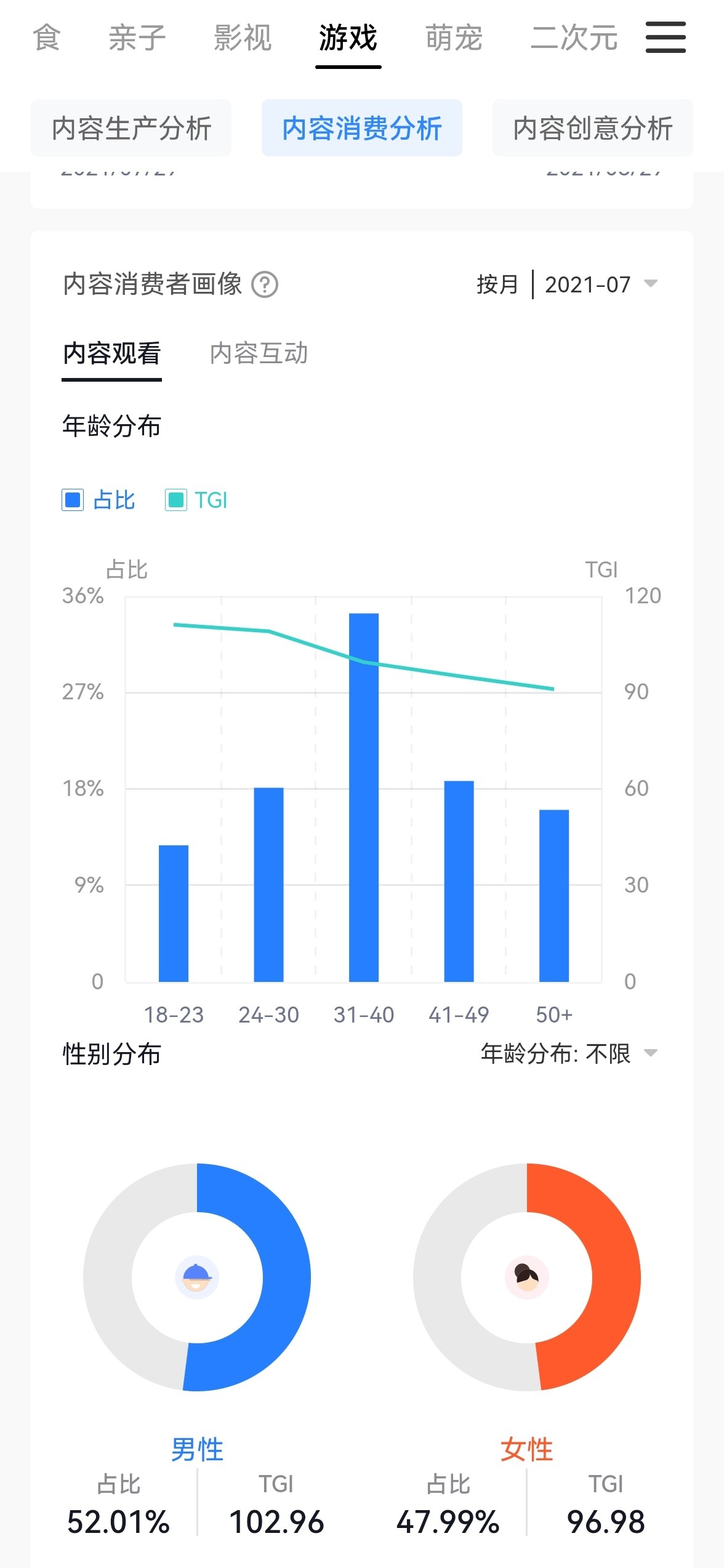Switch to the 二次元 category tab
This screenshot has width=724, height=1568.
click(x=574, y=38)
